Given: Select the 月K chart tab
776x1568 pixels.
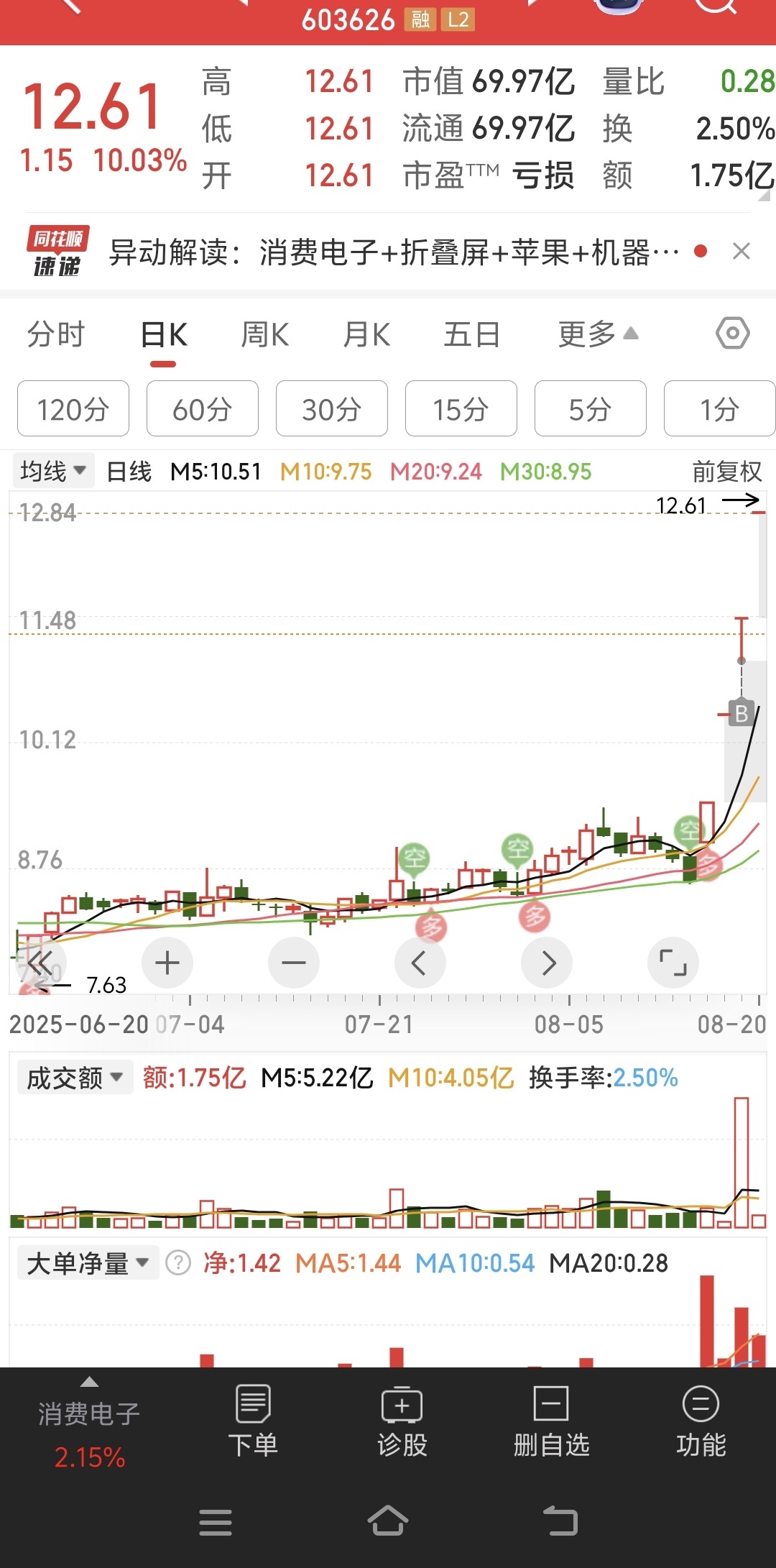Looking at the screenshot, I should (366, 334).
